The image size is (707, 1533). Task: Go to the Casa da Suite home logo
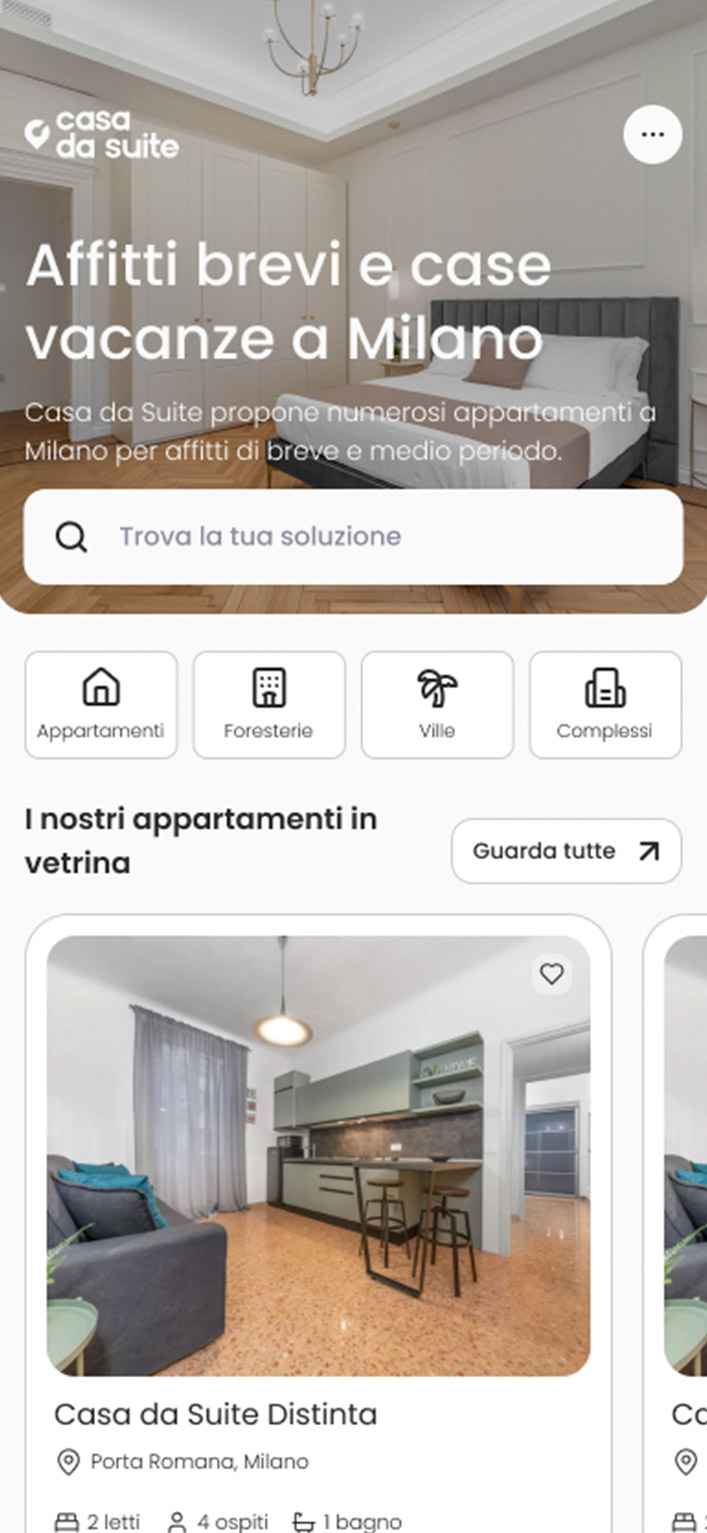click(x=102, y=135)
